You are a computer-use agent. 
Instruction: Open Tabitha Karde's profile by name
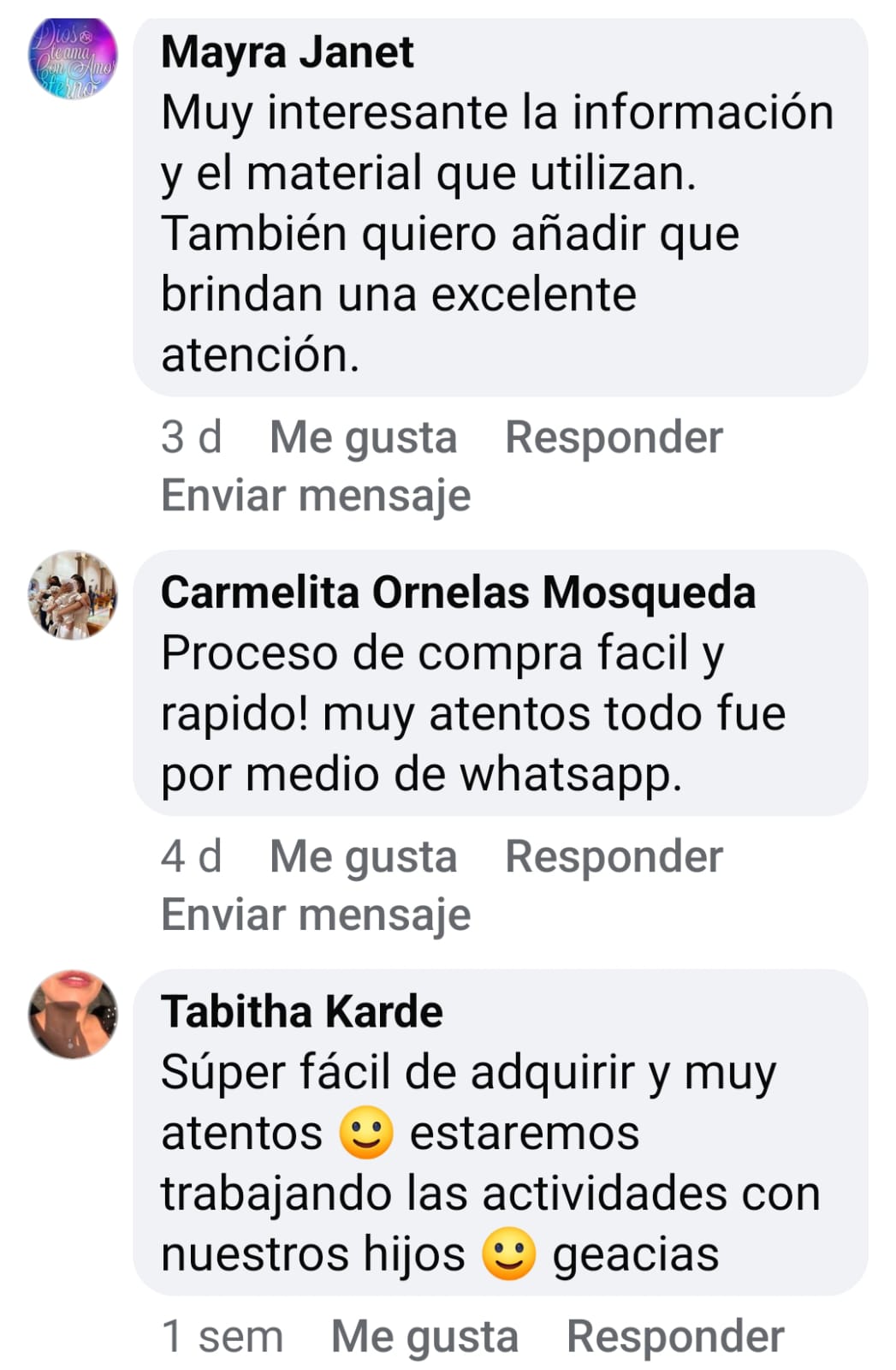pos(301,1011)
